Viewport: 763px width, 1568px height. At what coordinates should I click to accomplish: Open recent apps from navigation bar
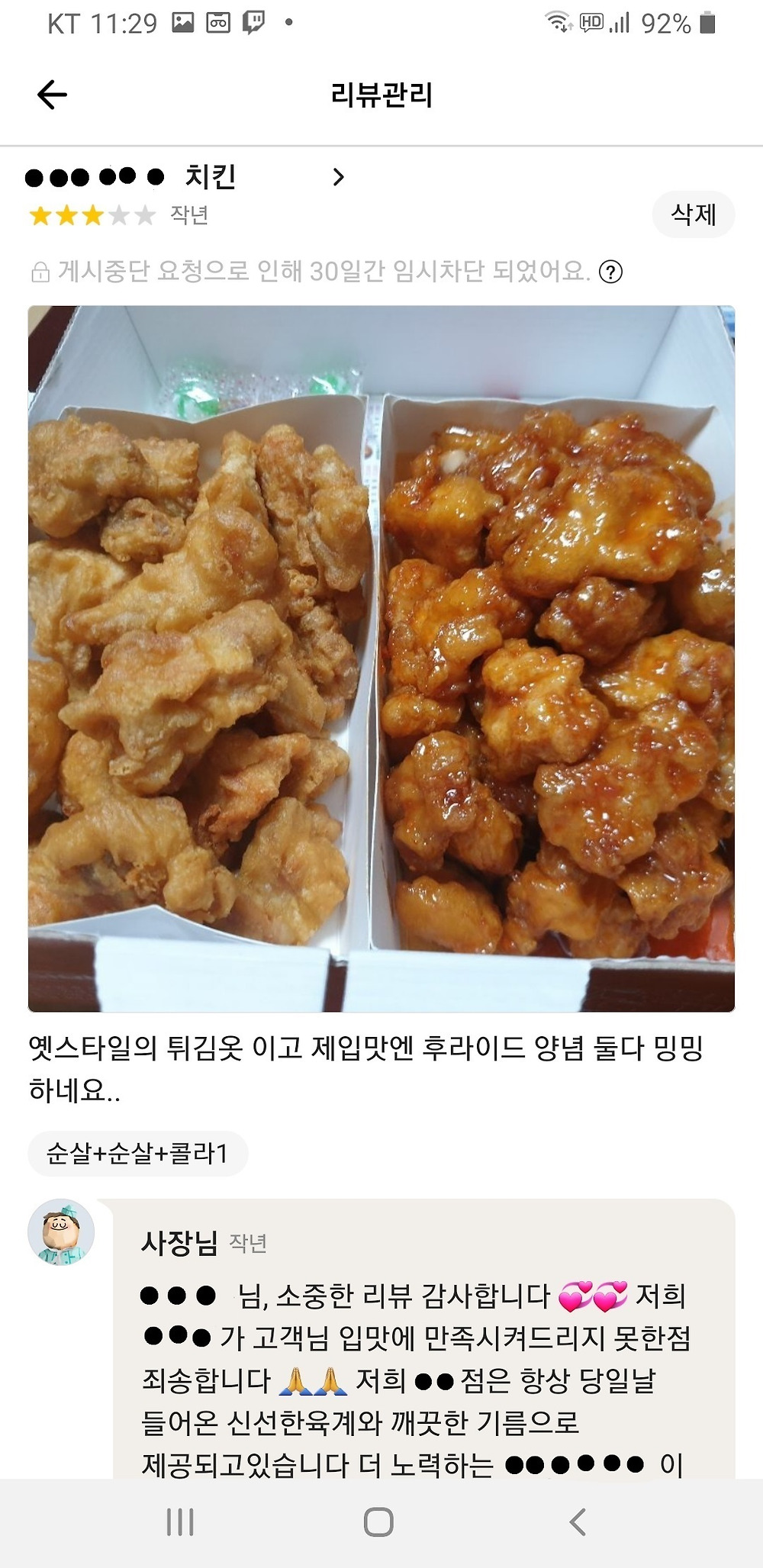point(180,1521)
